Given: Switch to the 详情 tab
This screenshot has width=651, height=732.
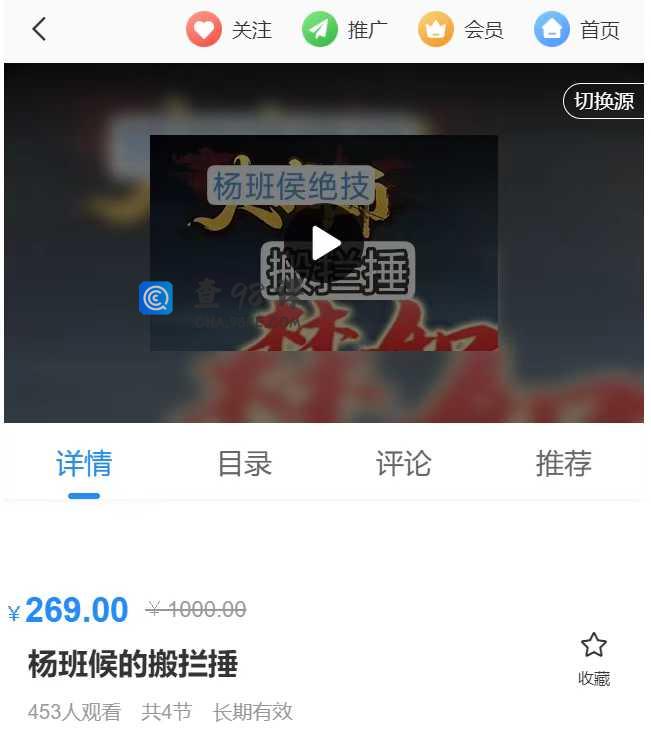Looking at the screenshot, I should coord(84,464).
